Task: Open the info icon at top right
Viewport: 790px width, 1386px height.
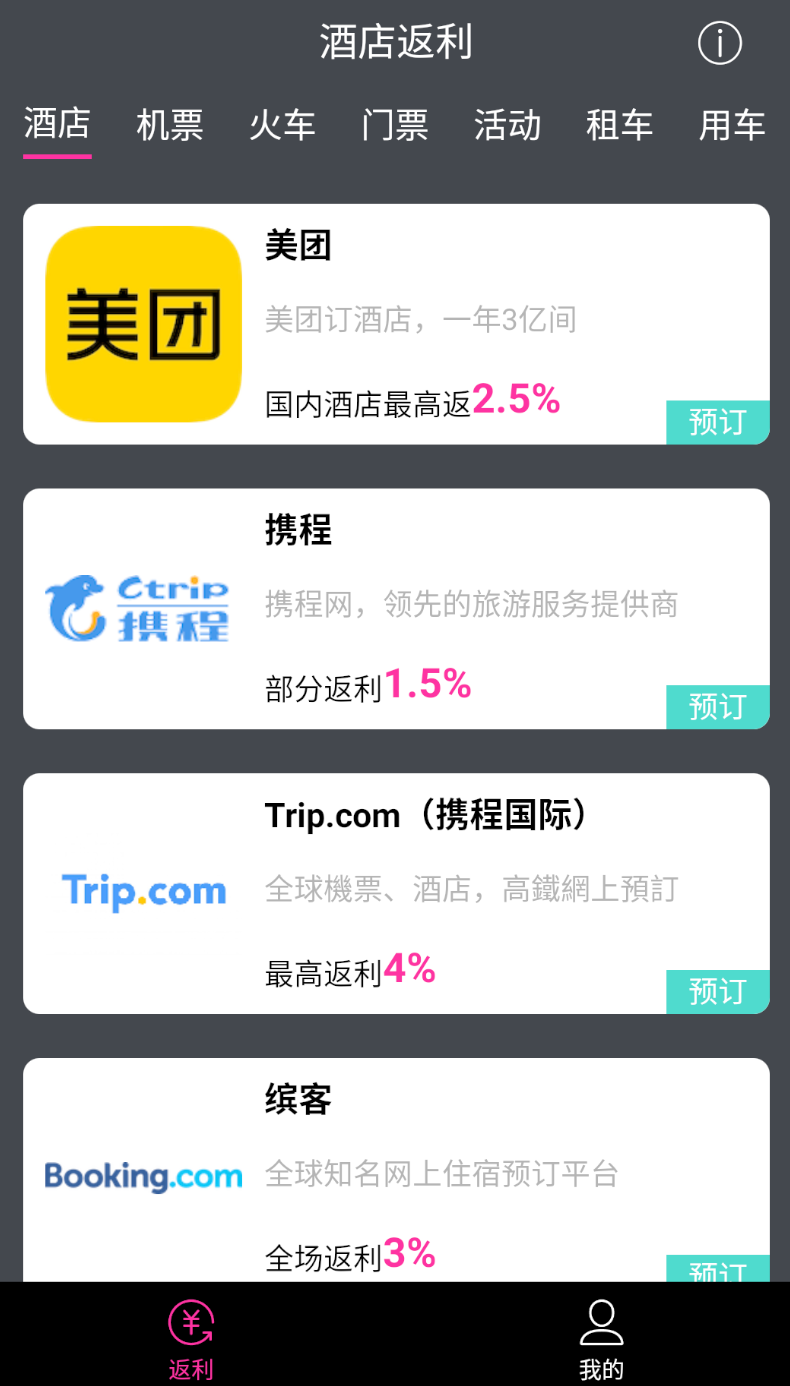Action: pyautogui.click(x=719, y=43)
